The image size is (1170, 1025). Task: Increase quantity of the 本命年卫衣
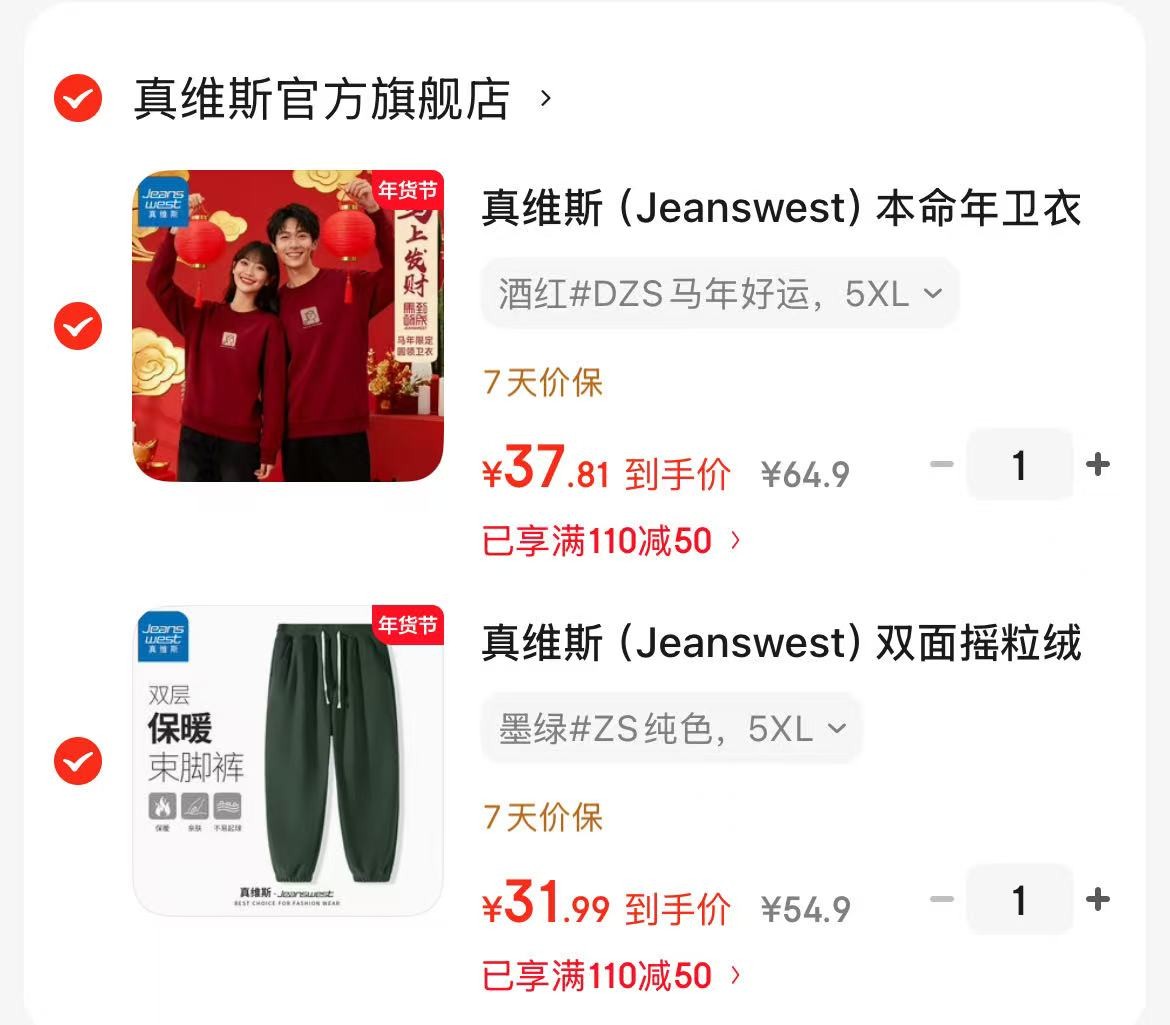pyautogui.click(x=1098, y=464)
